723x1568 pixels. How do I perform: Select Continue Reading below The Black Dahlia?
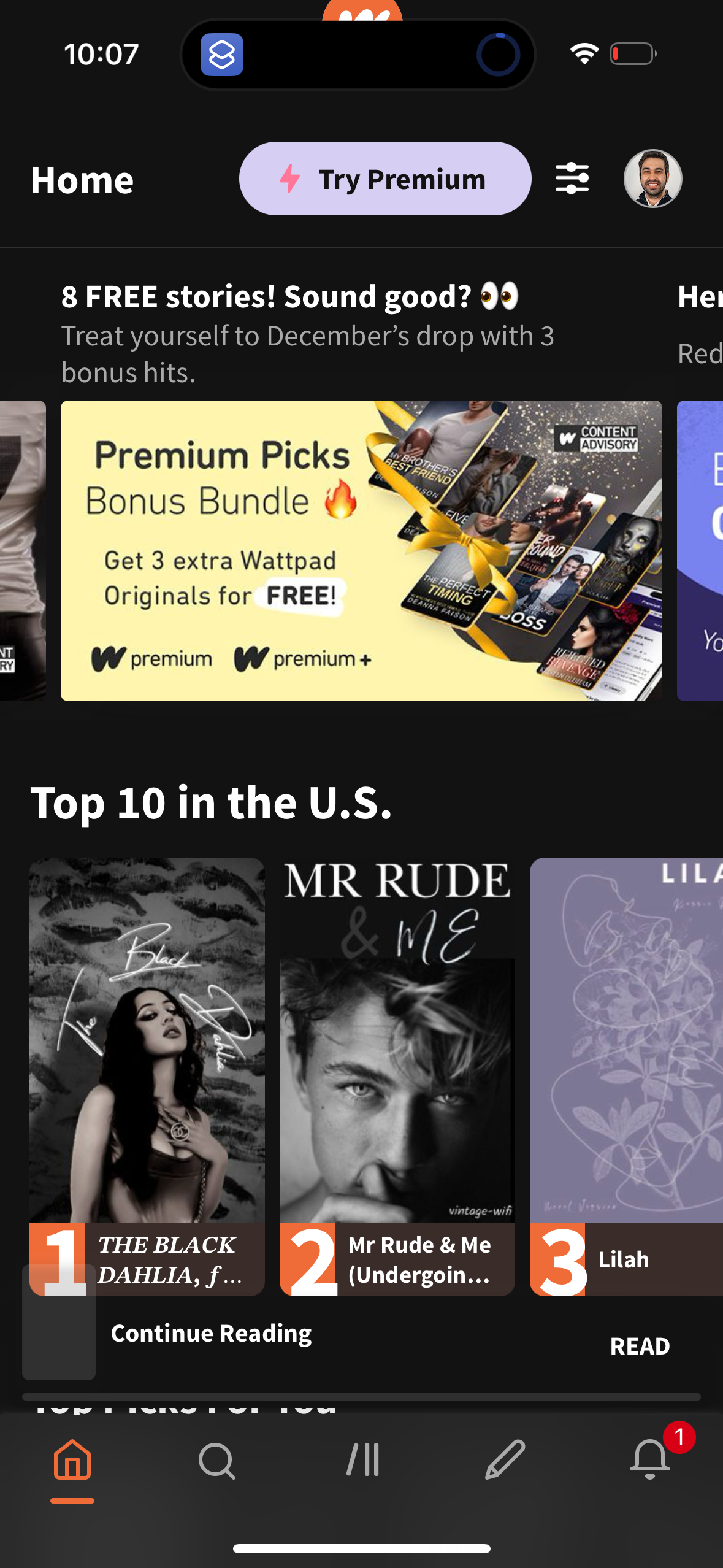[211, 1332]
